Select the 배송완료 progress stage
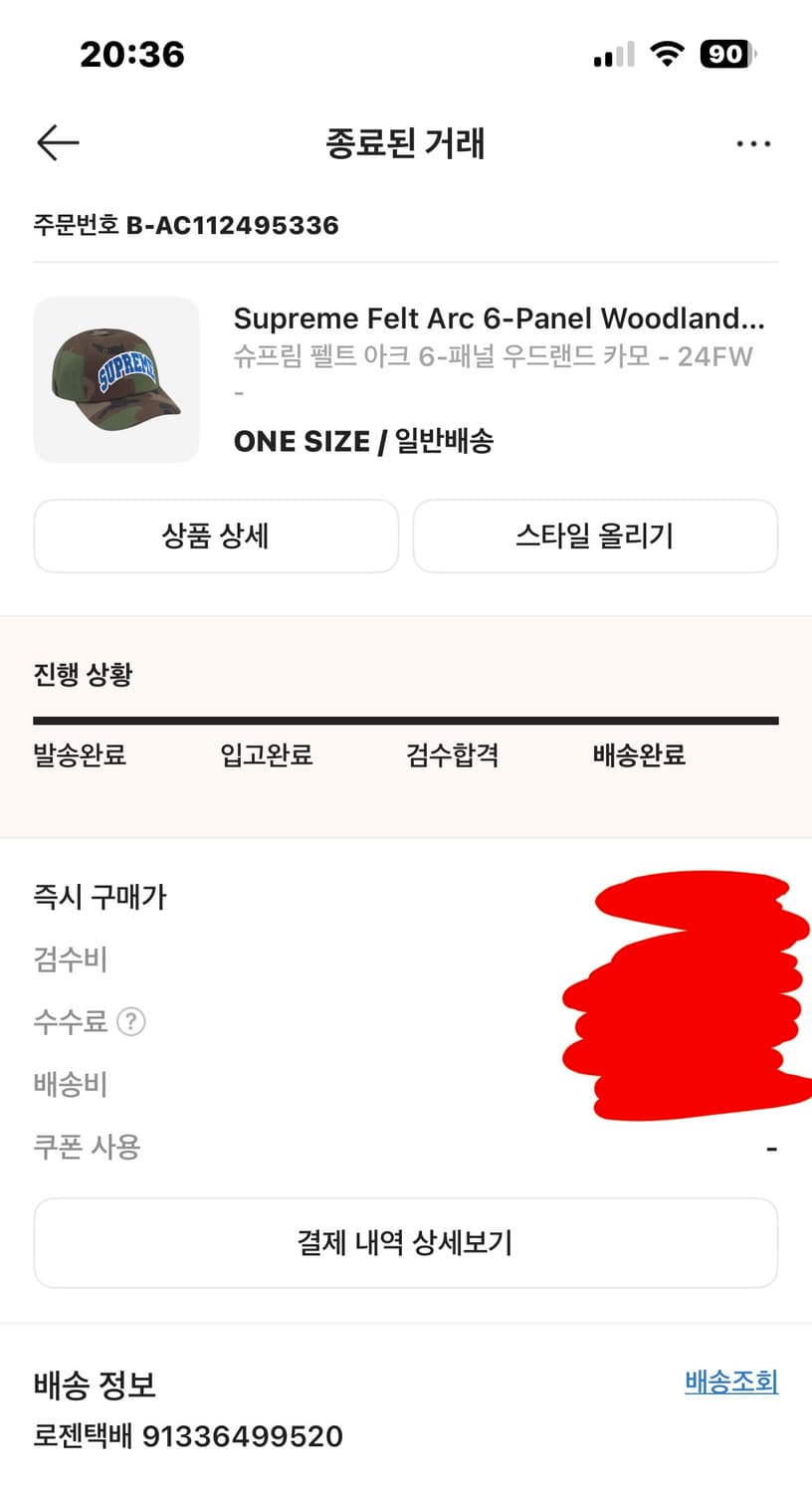This screenshot has width=812, height=1493. coord(638,755)
